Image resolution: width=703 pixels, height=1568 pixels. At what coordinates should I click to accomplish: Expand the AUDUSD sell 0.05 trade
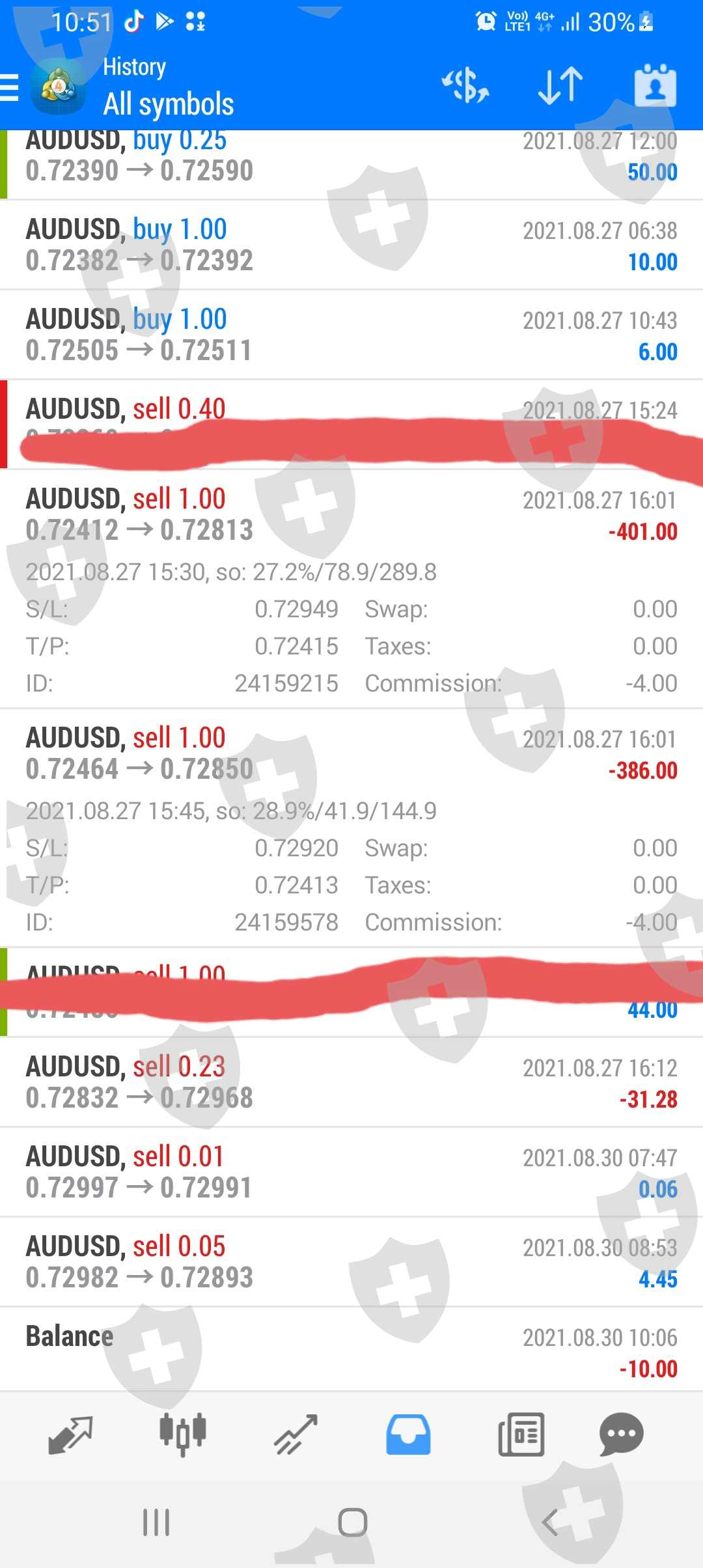(351, 1263)
